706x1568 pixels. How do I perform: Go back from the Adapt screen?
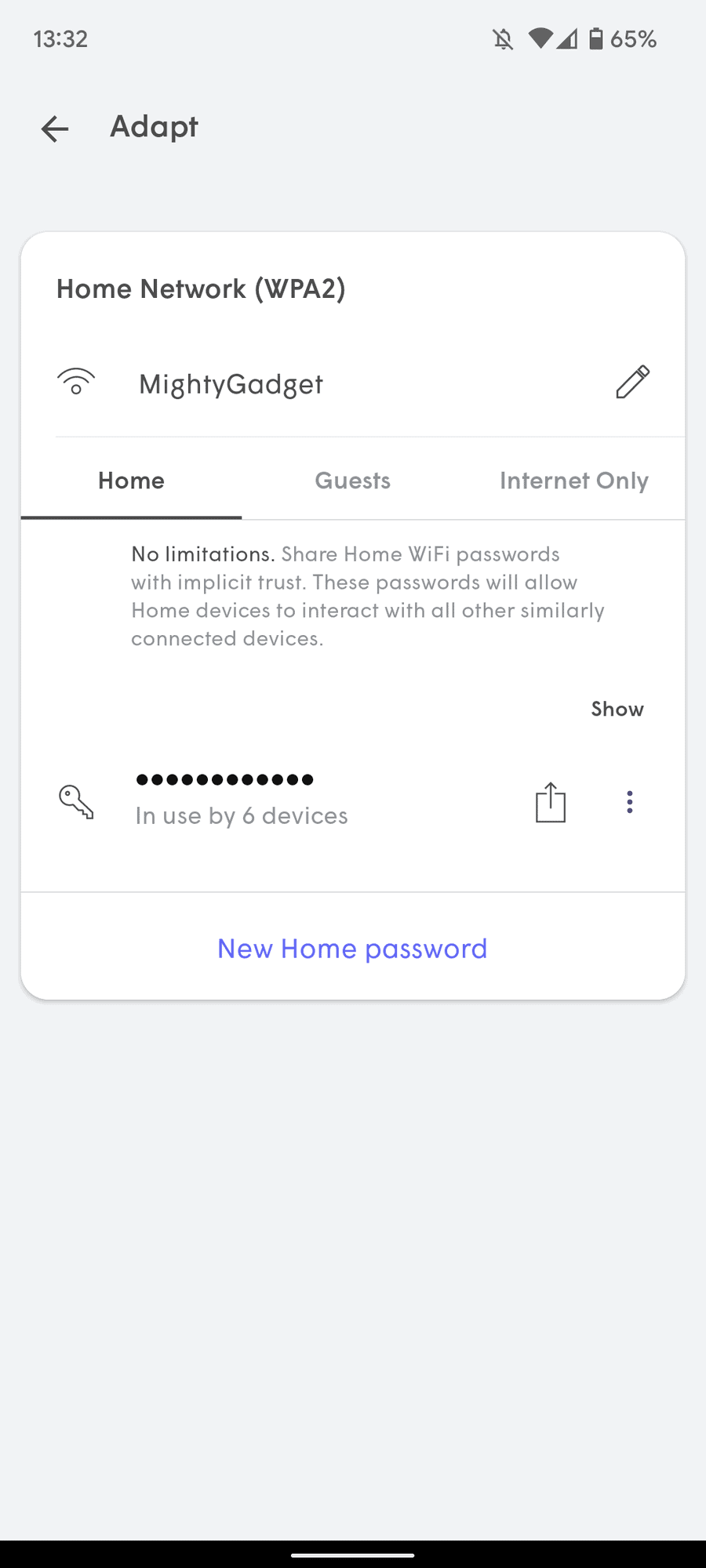point(55,129)
